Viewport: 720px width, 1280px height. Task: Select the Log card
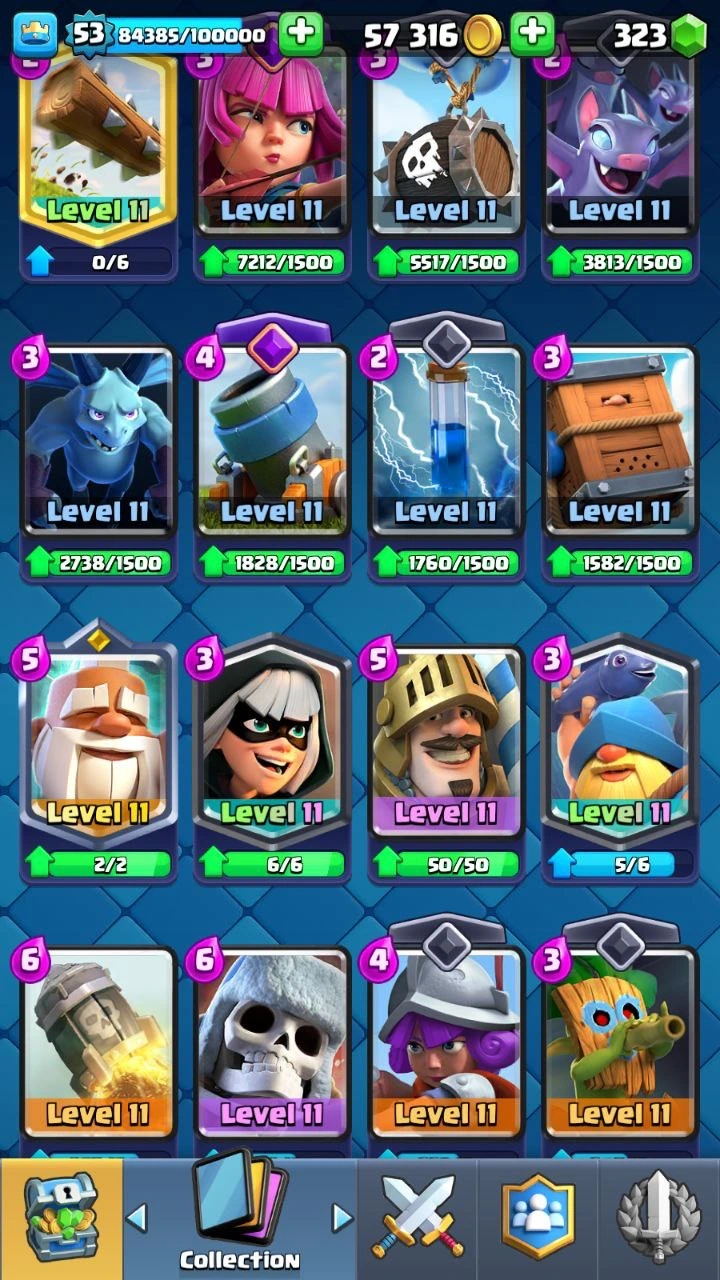[x=98, y=140]
